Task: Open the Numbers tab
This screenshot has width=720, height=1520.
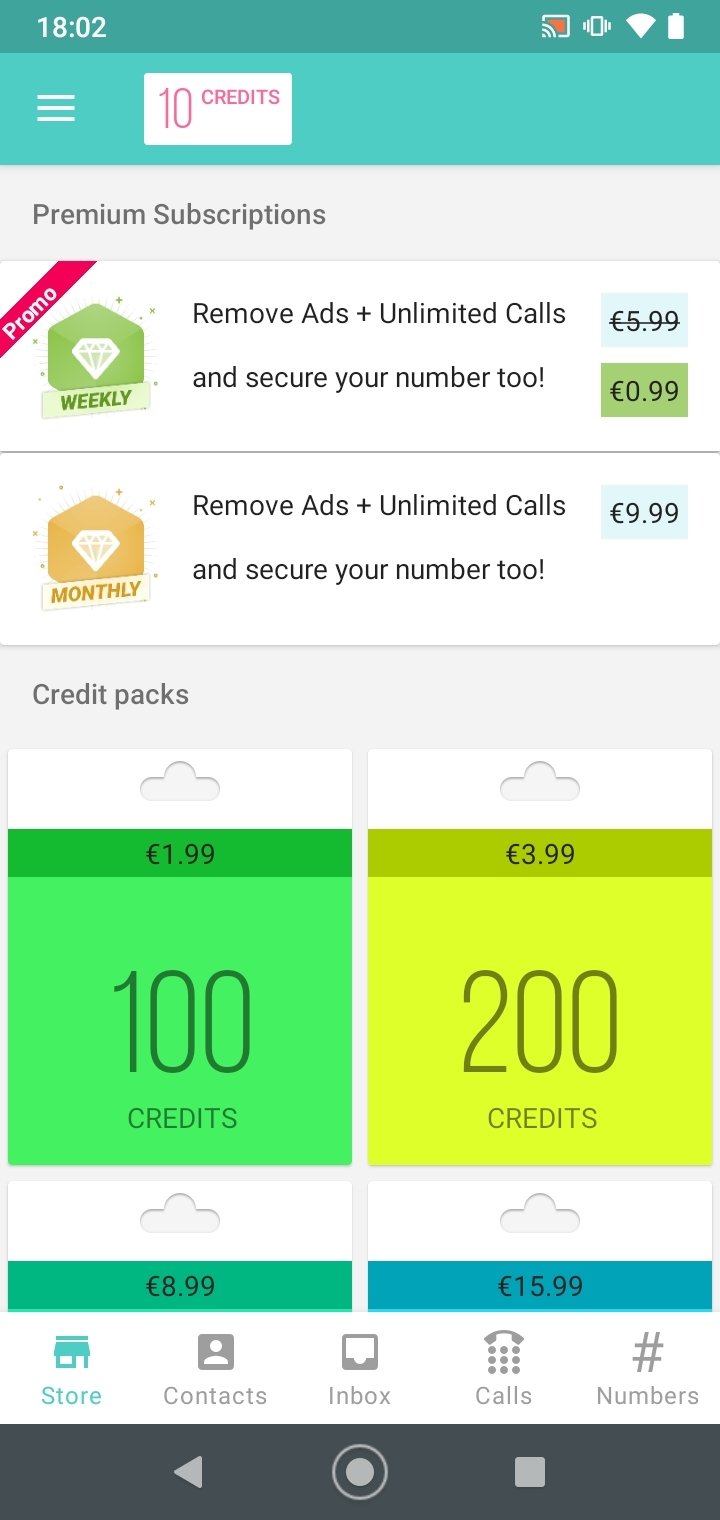Action: 648,1368
